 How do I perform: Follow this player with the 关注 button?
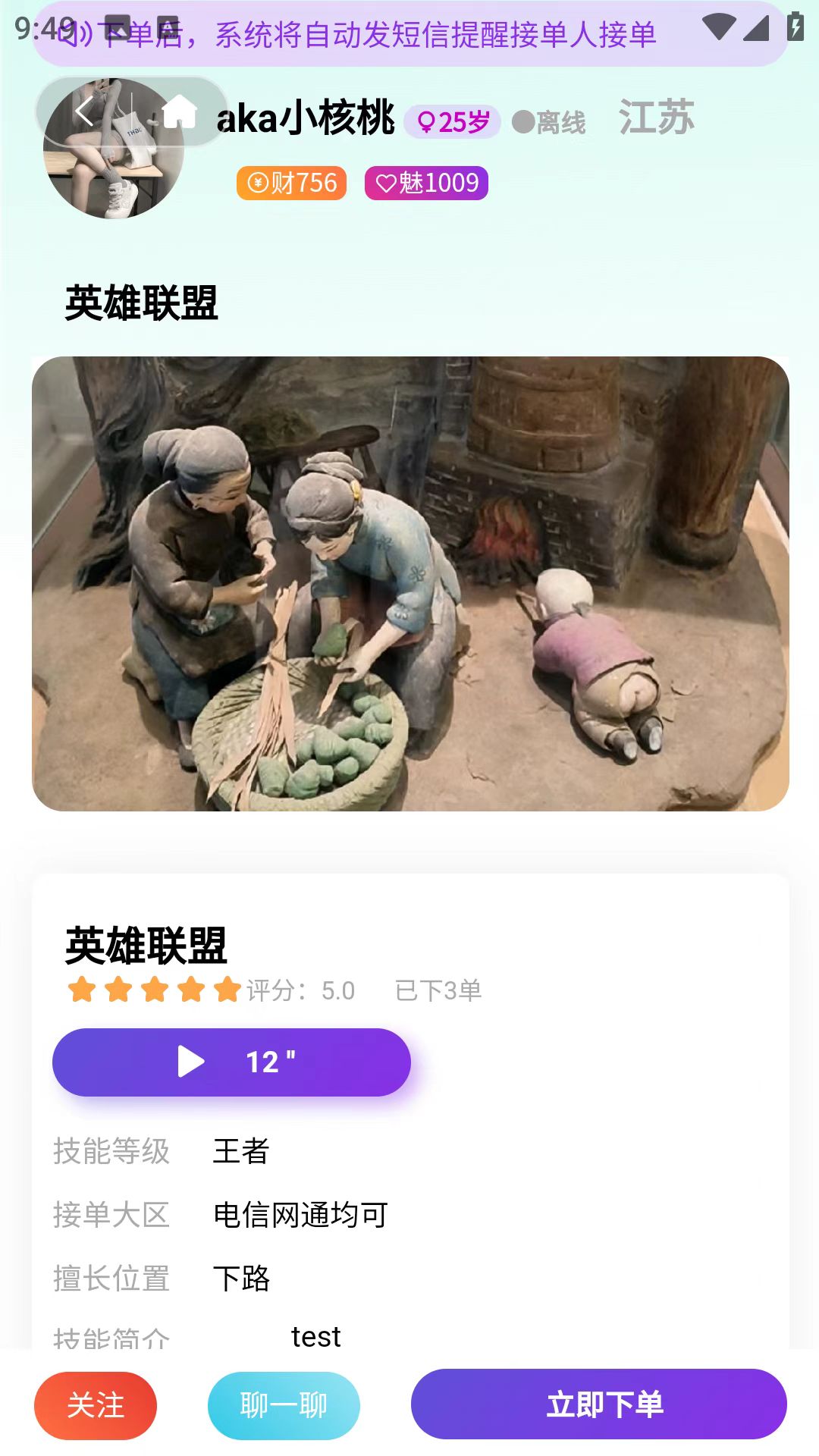coord(96,1405)
